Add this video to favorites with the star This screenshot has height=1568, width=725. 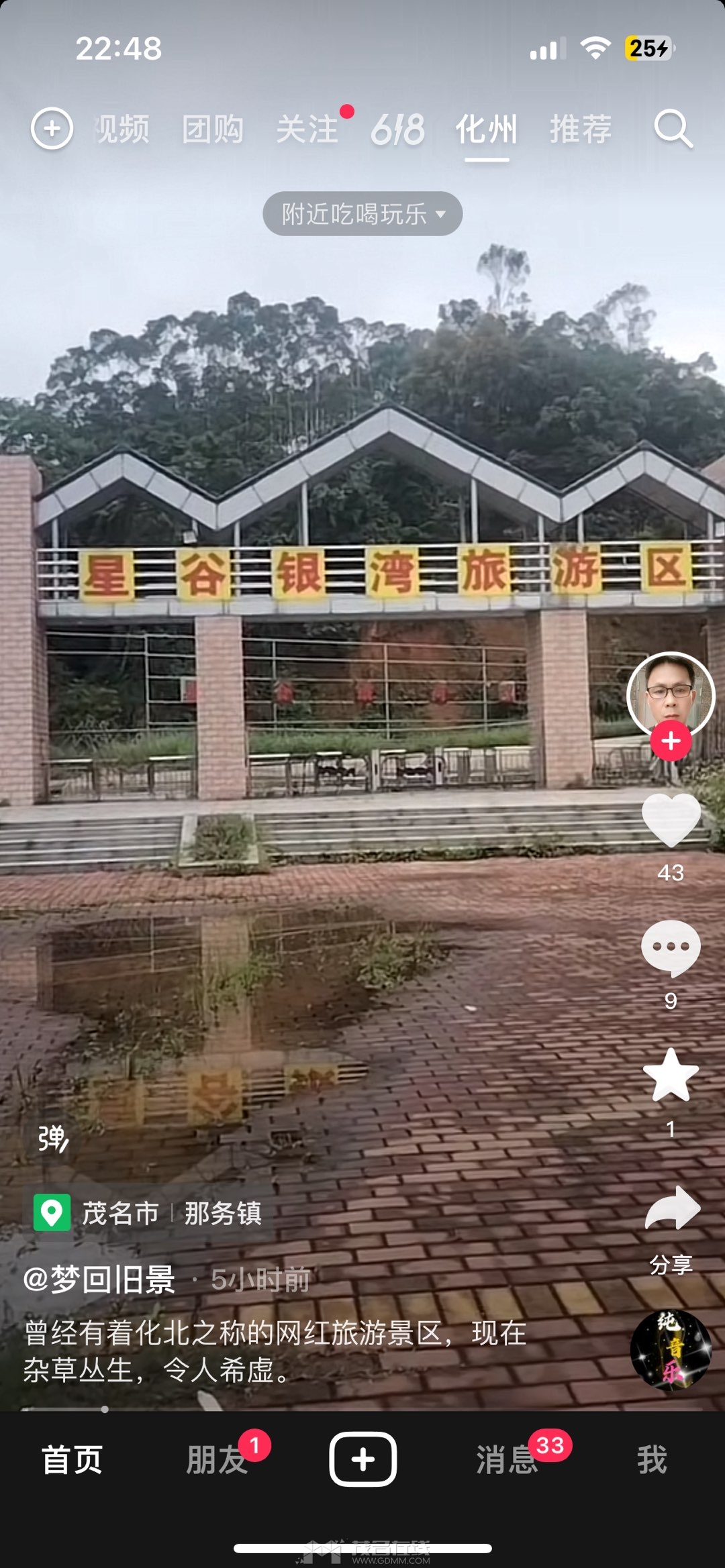(671, 1076)
